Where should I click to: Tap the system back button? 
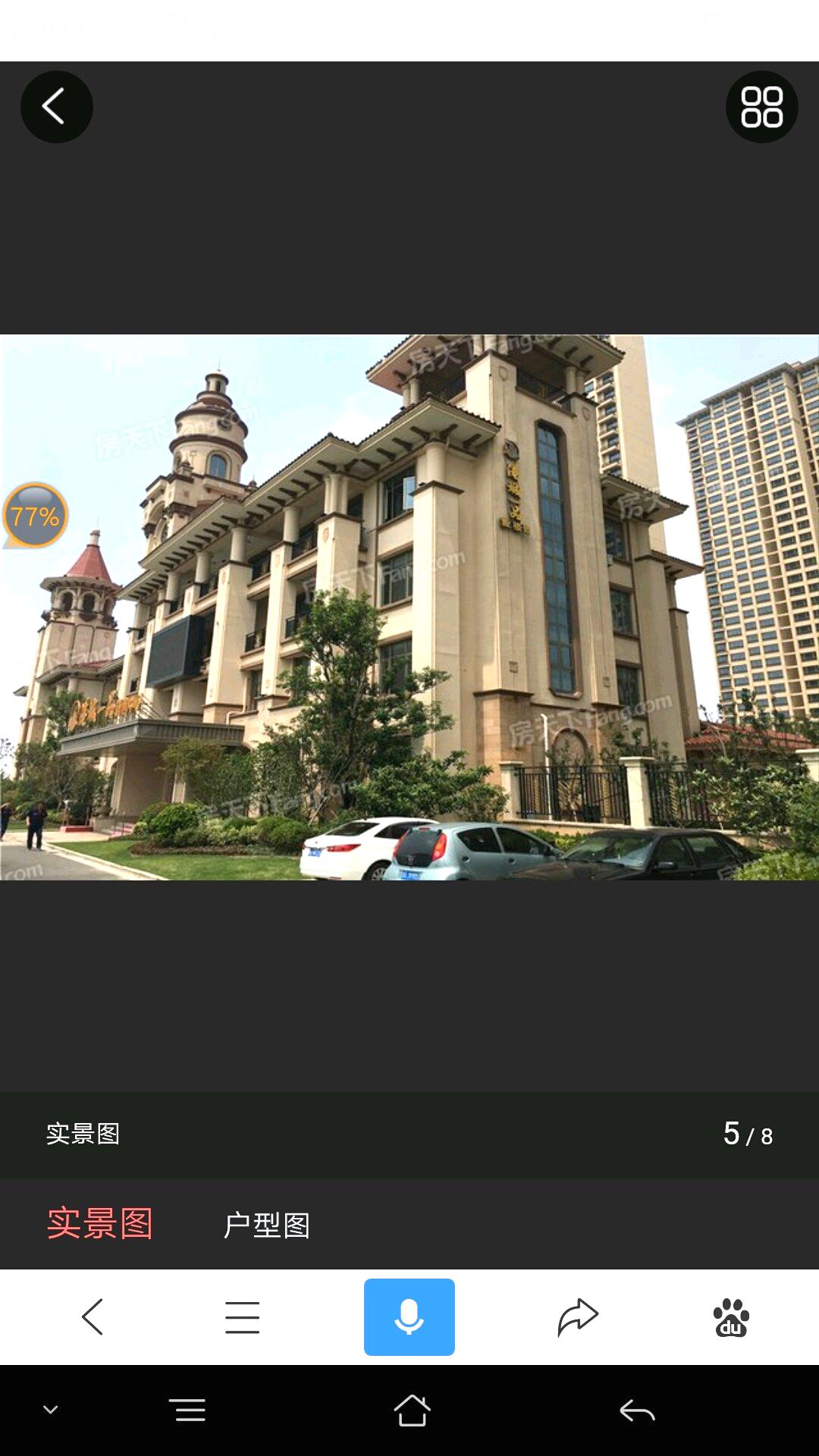(x=637, y=1410)
